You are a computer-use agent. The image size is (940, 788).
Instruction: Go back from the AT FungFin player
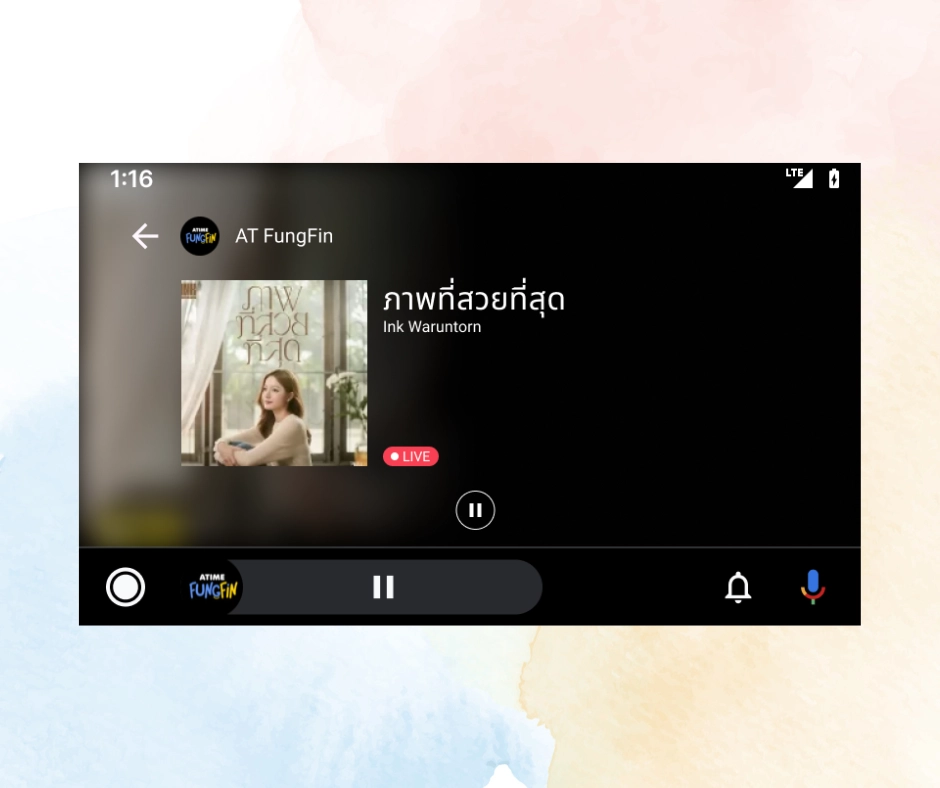(146, 236)
